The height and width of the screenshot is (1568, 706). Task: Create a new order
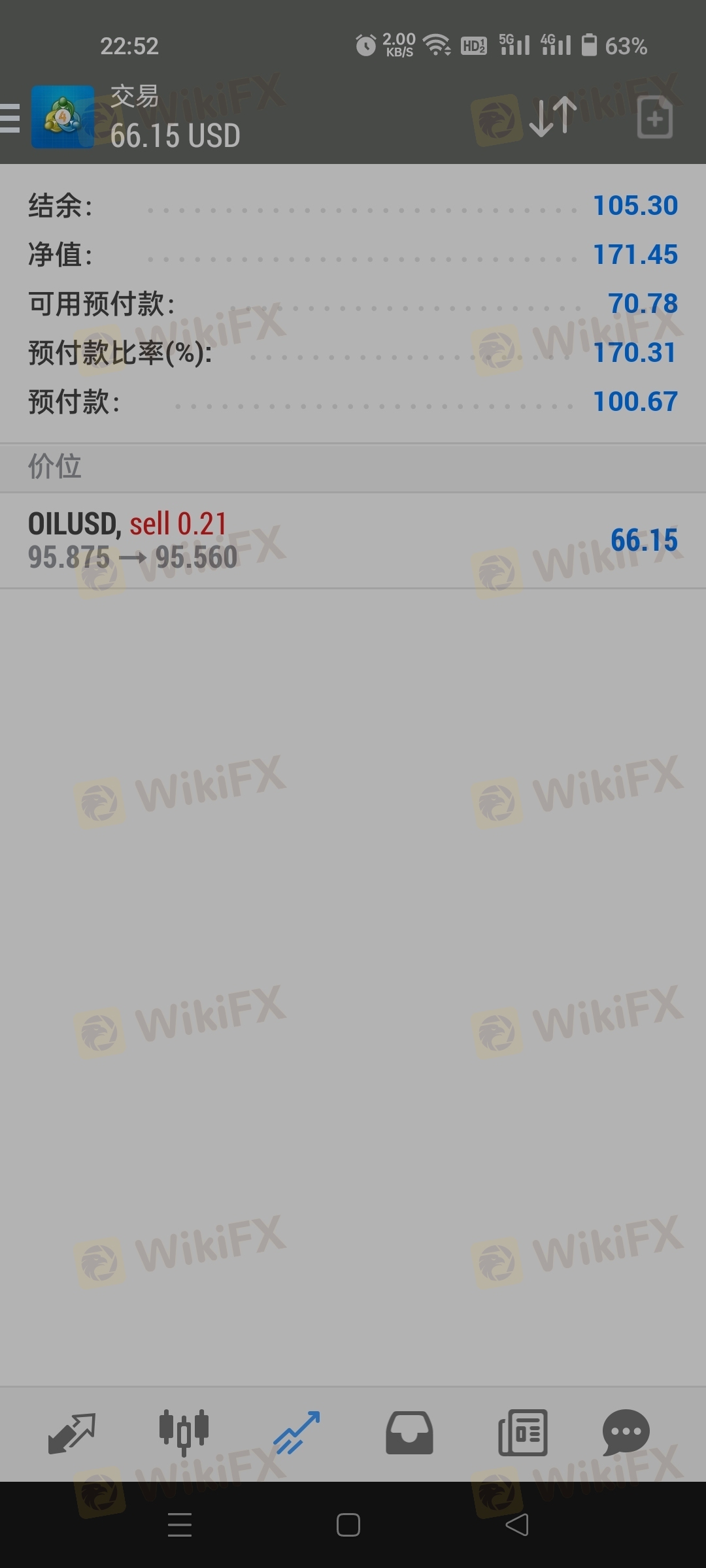[x=654, y=118]
